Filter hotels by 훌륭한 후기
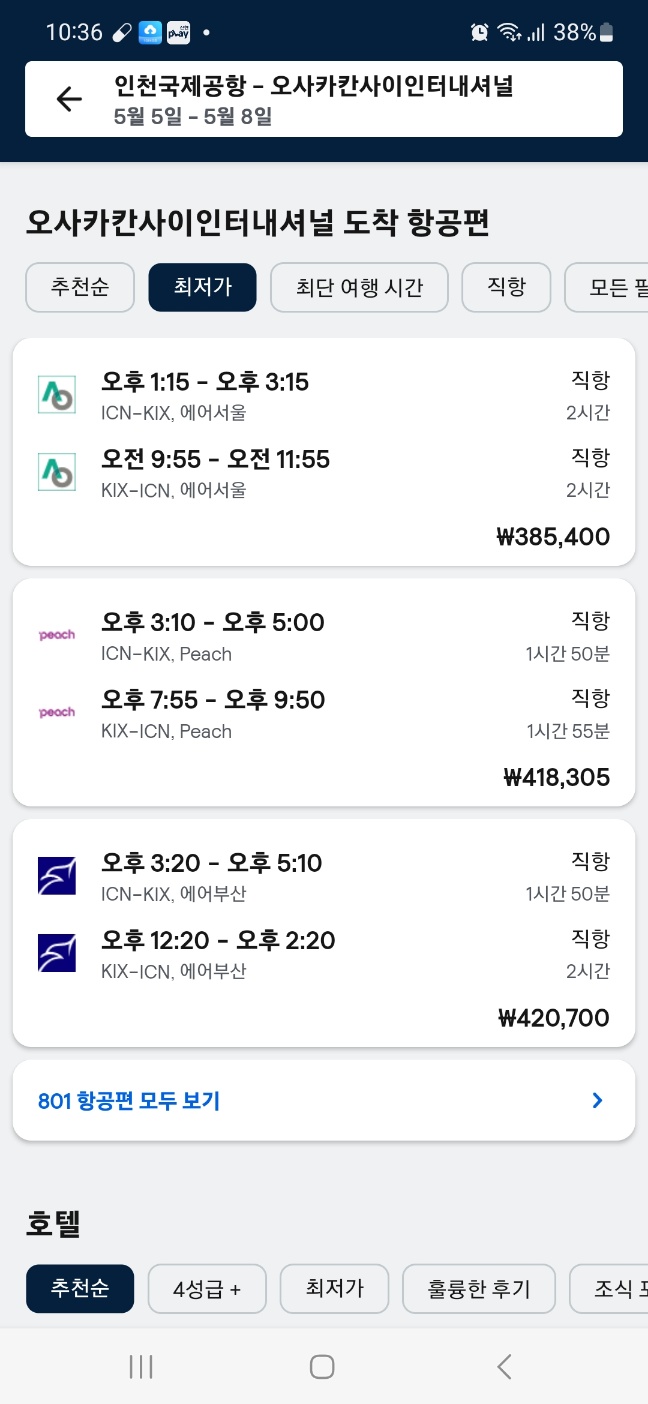Screen dimensions: 648x1404 pos(478,1289)
